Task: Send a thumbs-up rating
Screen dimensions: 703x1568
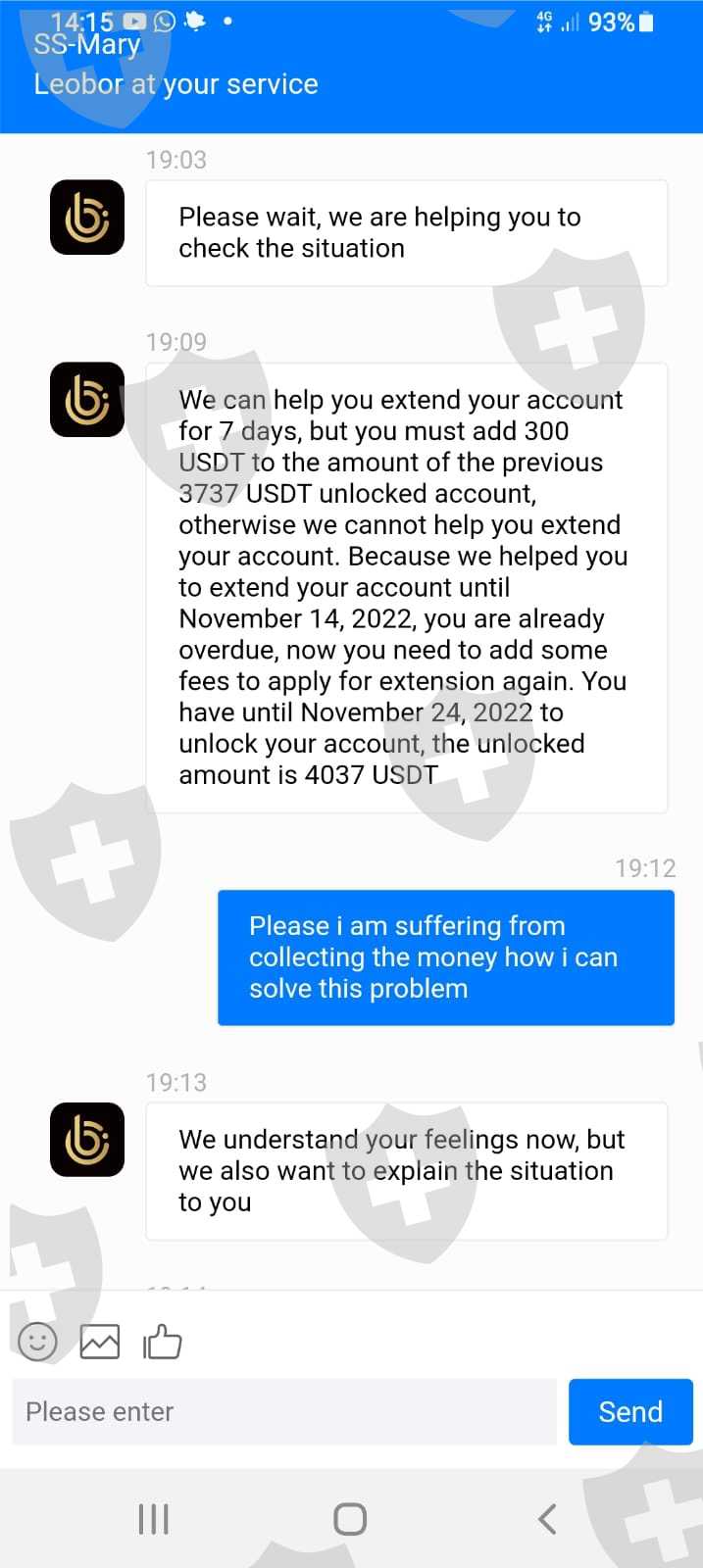Action: click(163, 1342)
